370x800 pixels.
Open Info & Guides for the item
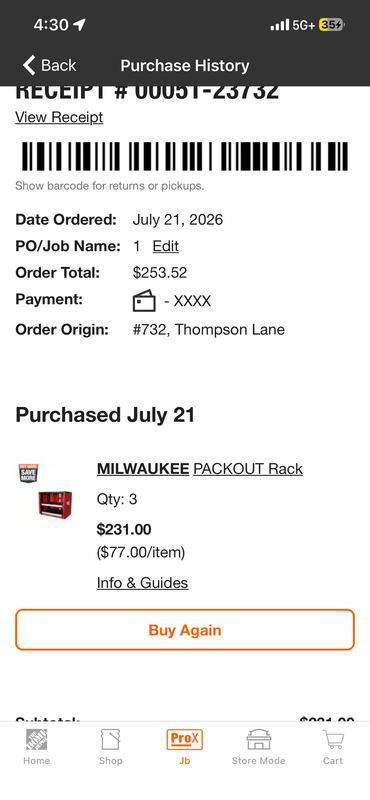click(x=142, y=583)
